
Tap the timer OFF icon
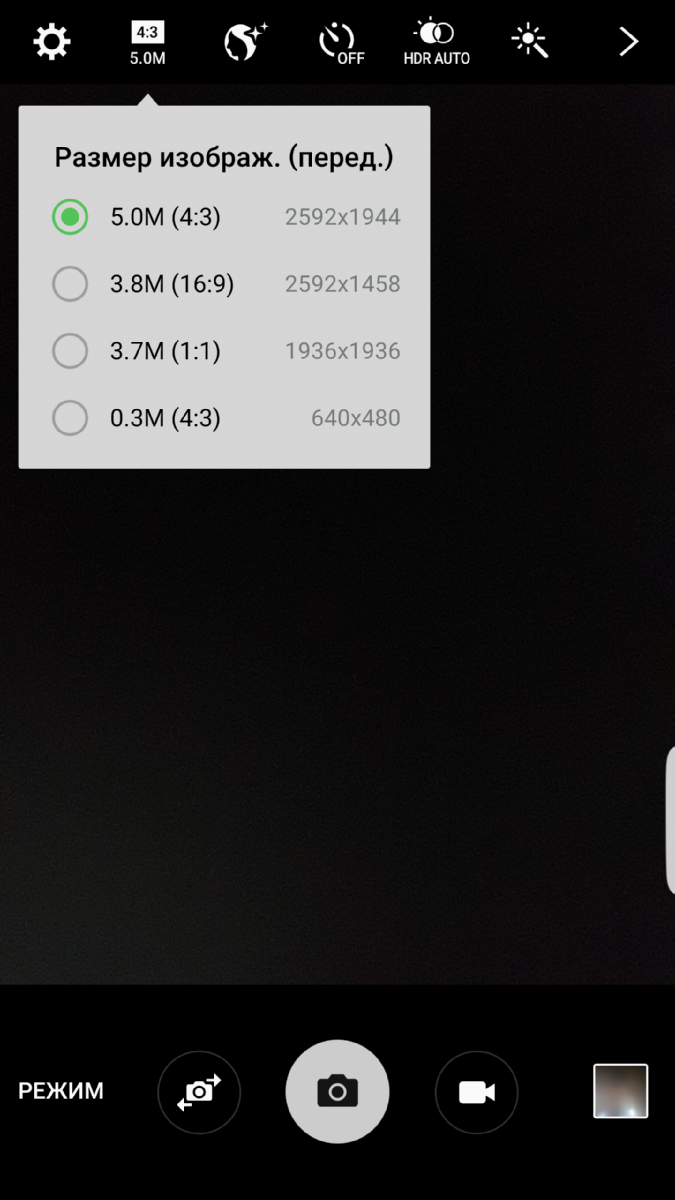click(341, 43)
